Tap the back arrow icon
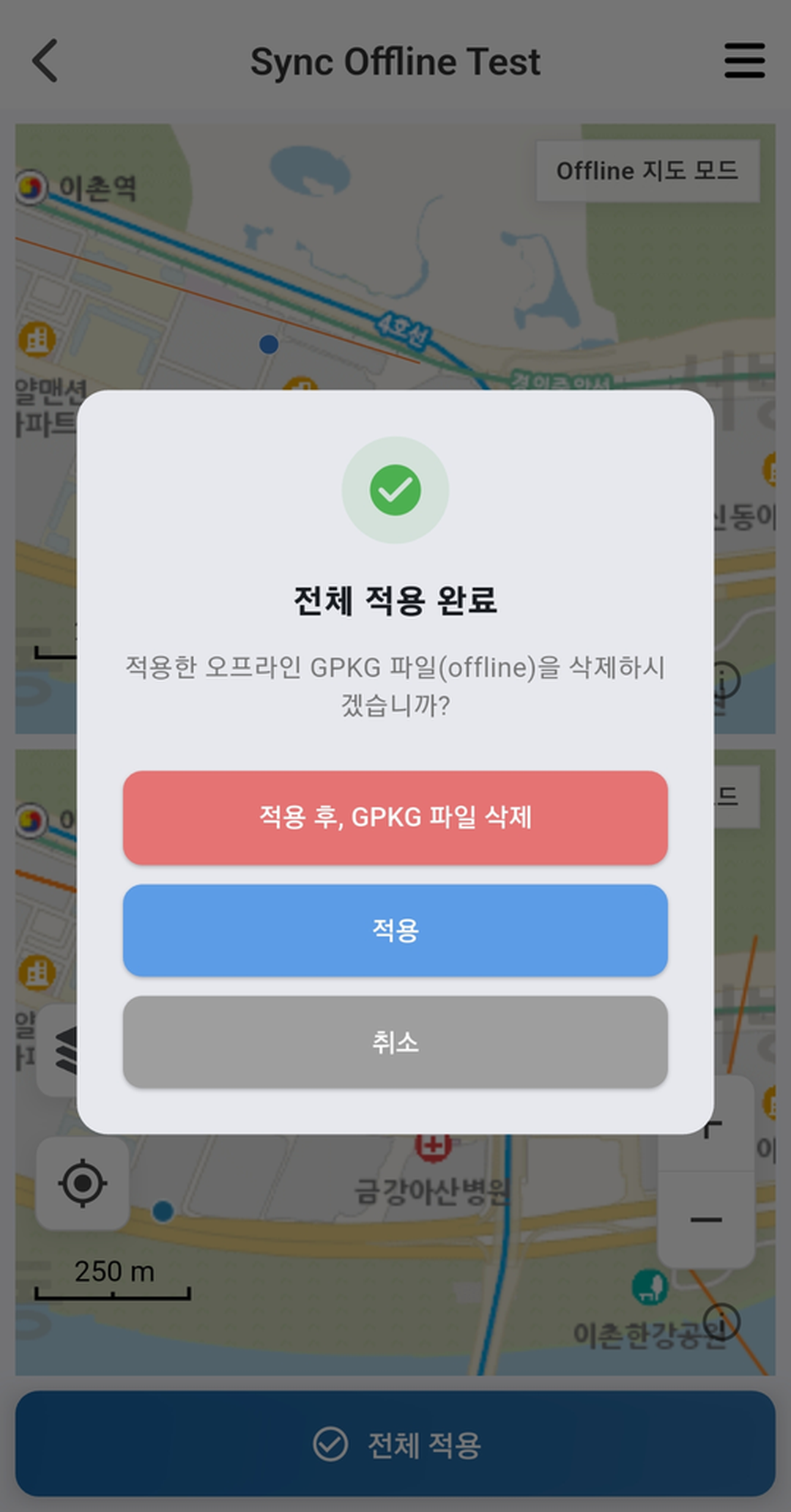 coord(45,61)
